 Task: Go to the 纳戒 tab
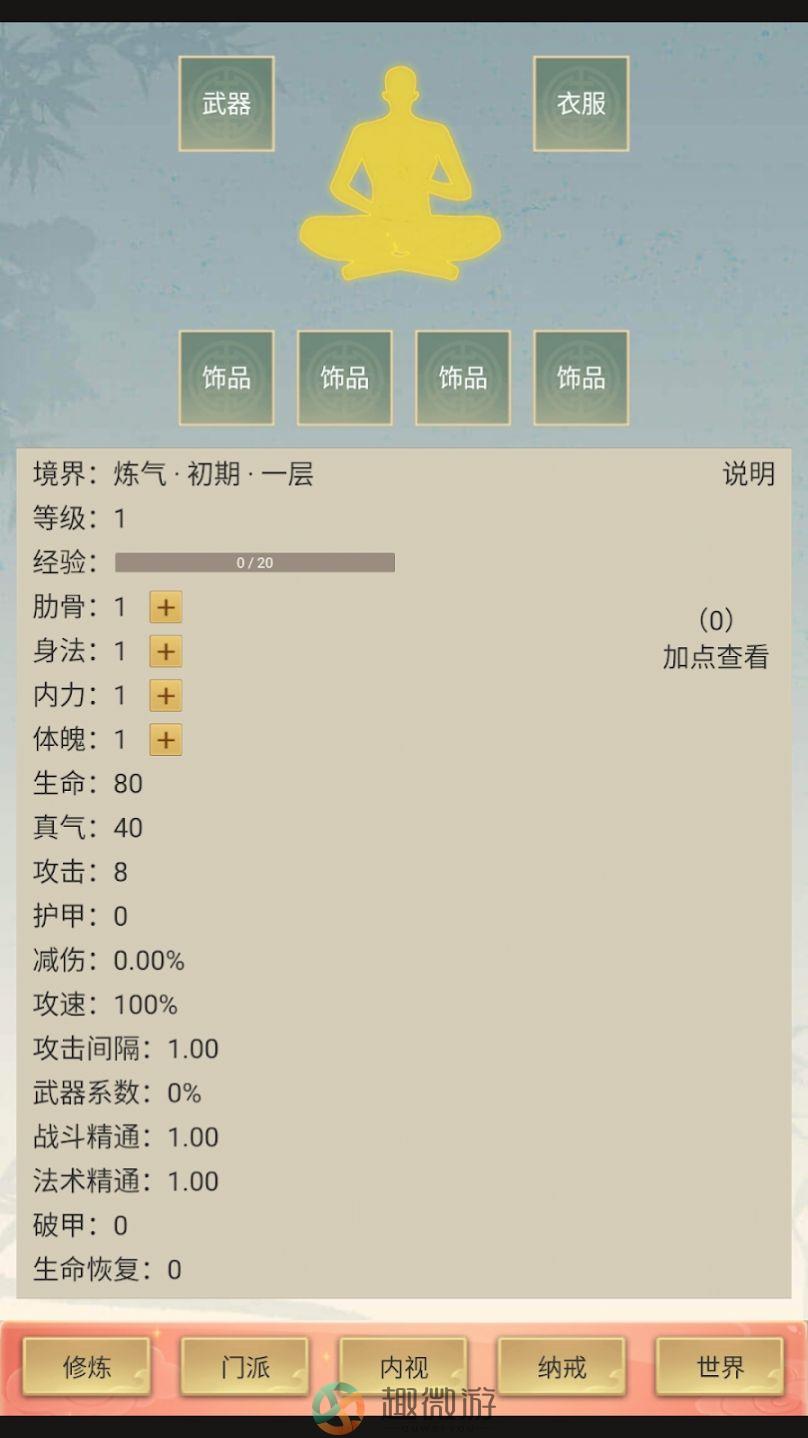562,1366
